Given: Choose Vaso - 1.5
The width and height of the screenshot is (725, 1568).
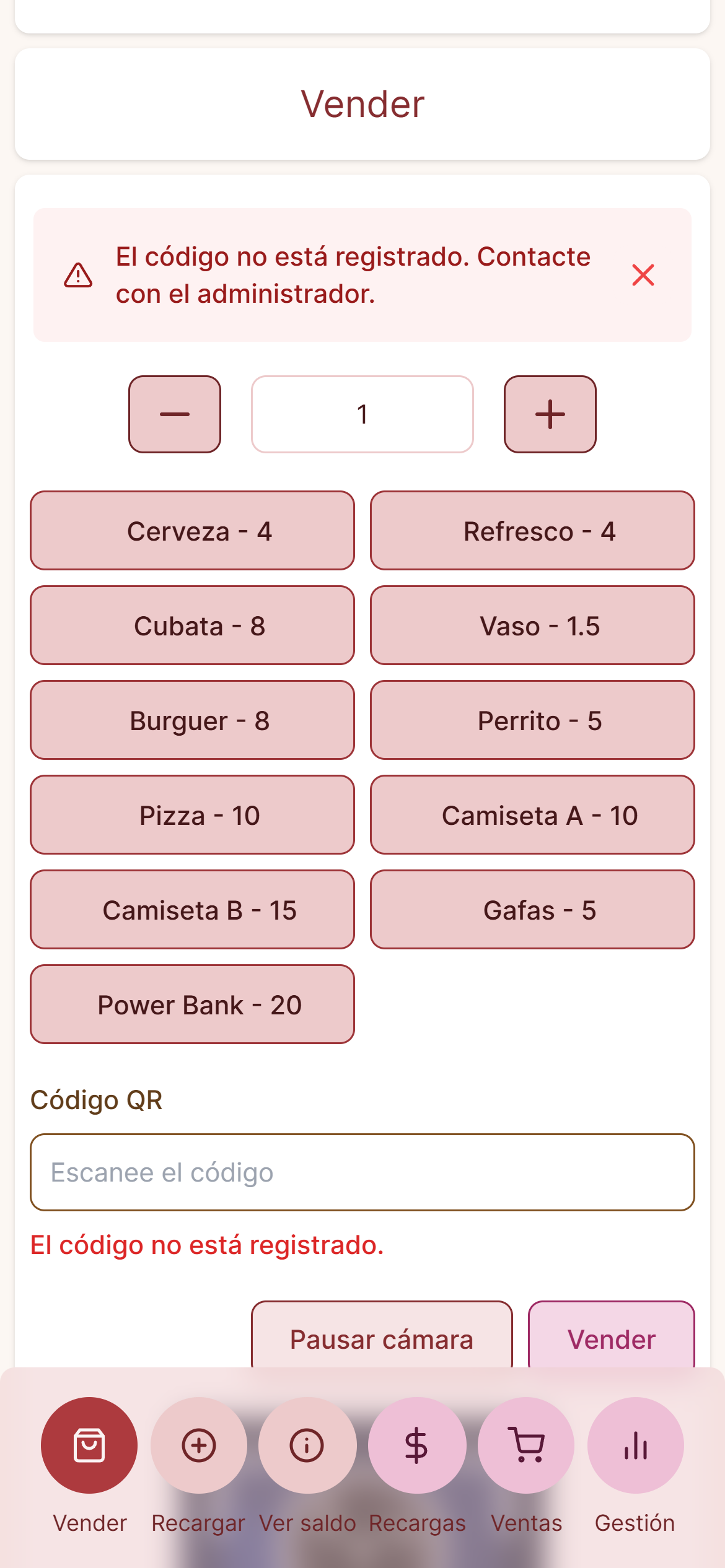Looking at the screenshot, I should pos(532,625).
